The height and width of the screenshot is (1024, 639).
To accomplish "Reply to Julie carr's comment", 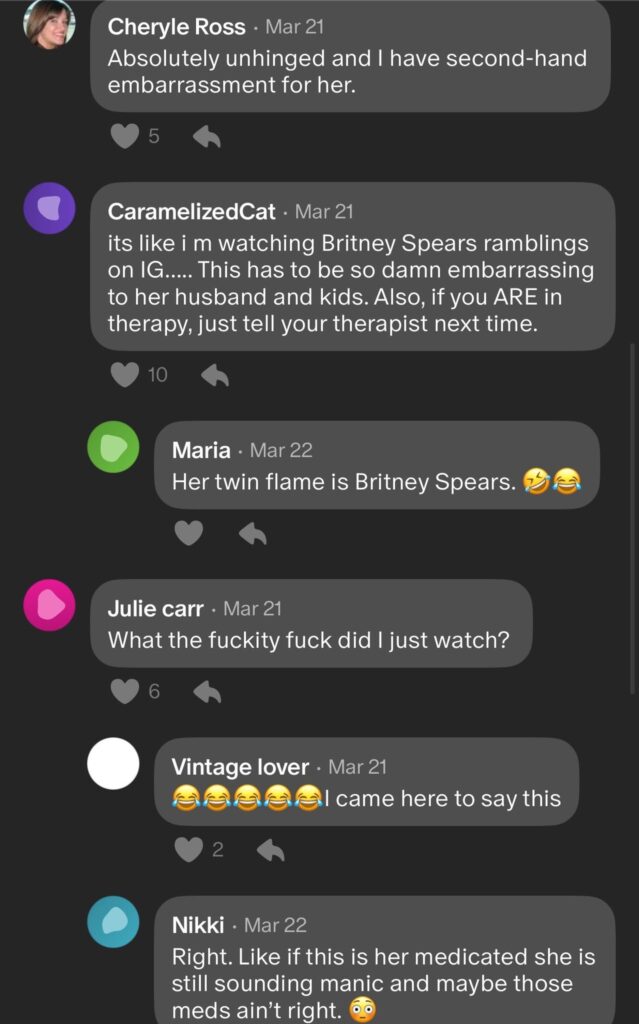I will click(x=207, y=691).
